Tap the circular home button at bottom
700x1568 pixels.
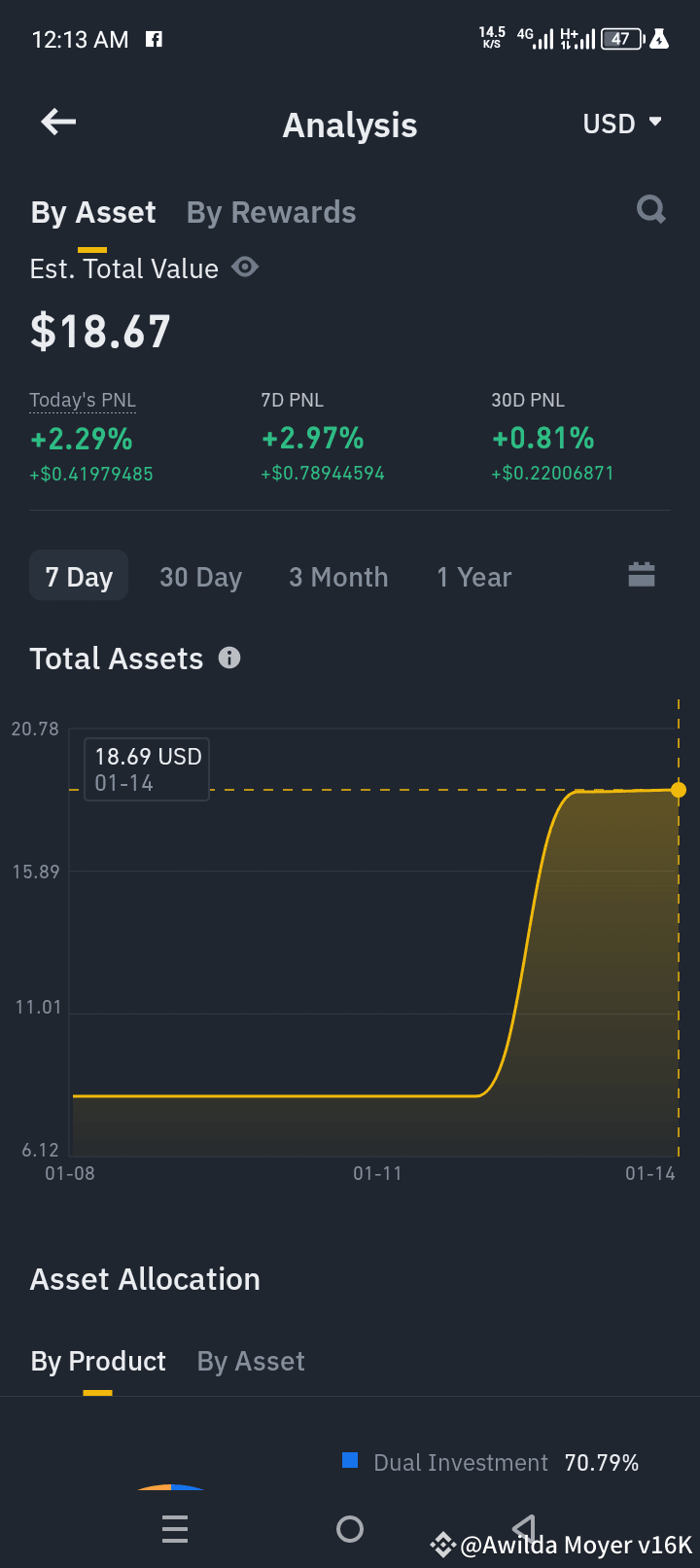point(349,1528)
